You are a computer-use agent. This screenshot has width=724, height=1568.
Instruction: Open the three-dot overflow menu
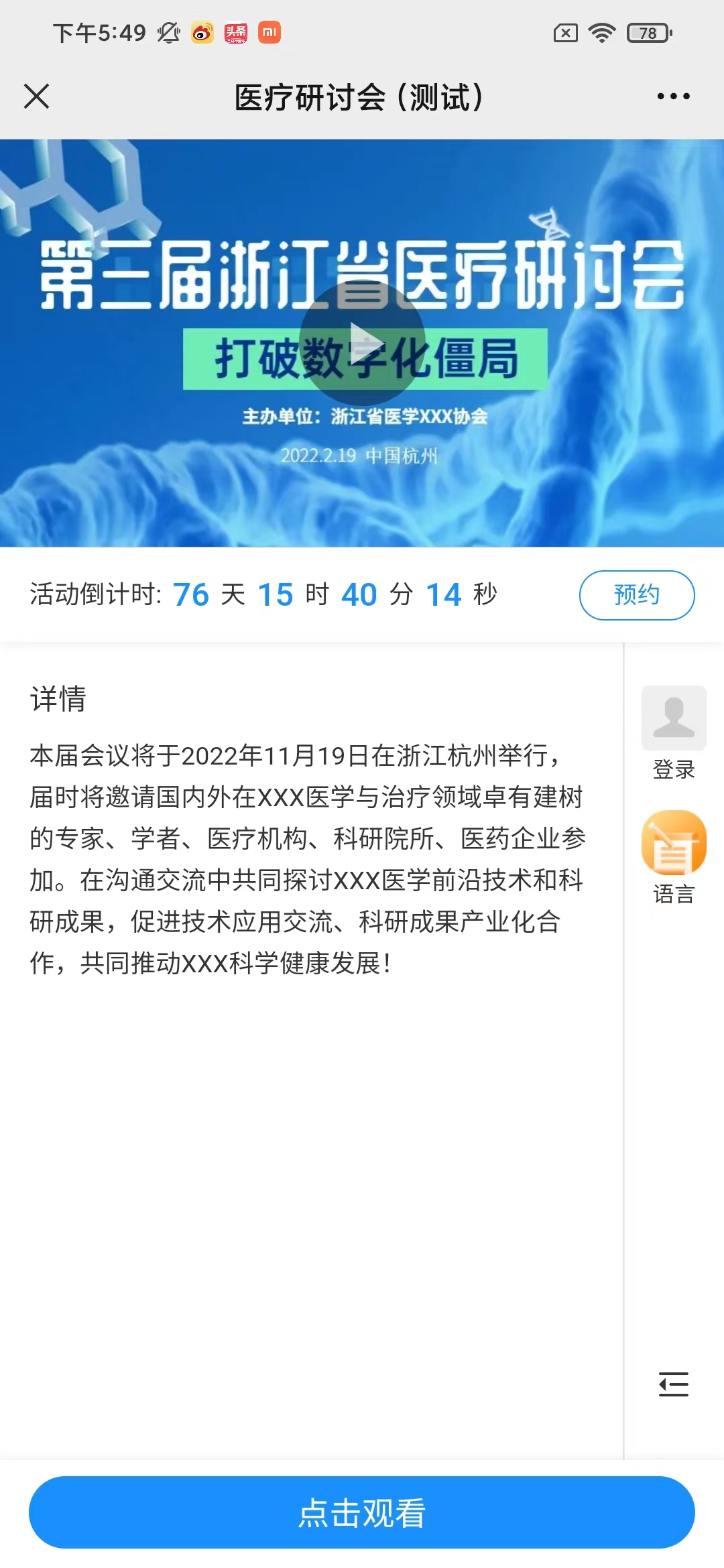[673, 96]
